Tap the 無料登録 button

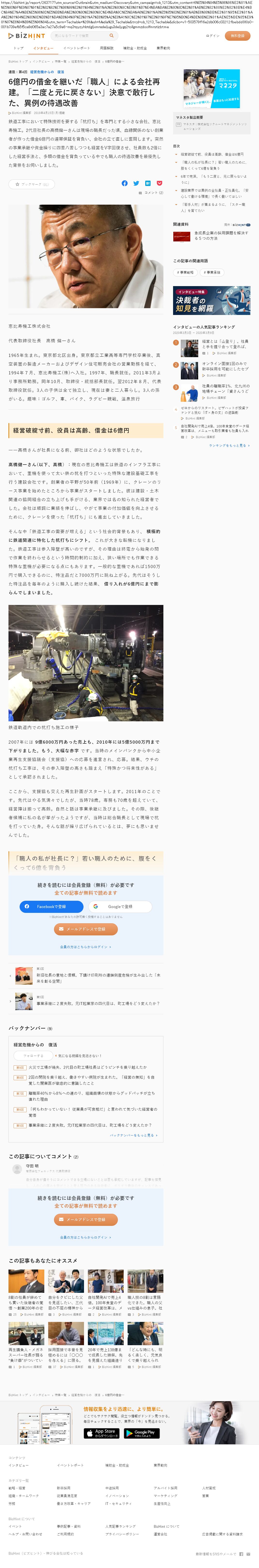238,36
